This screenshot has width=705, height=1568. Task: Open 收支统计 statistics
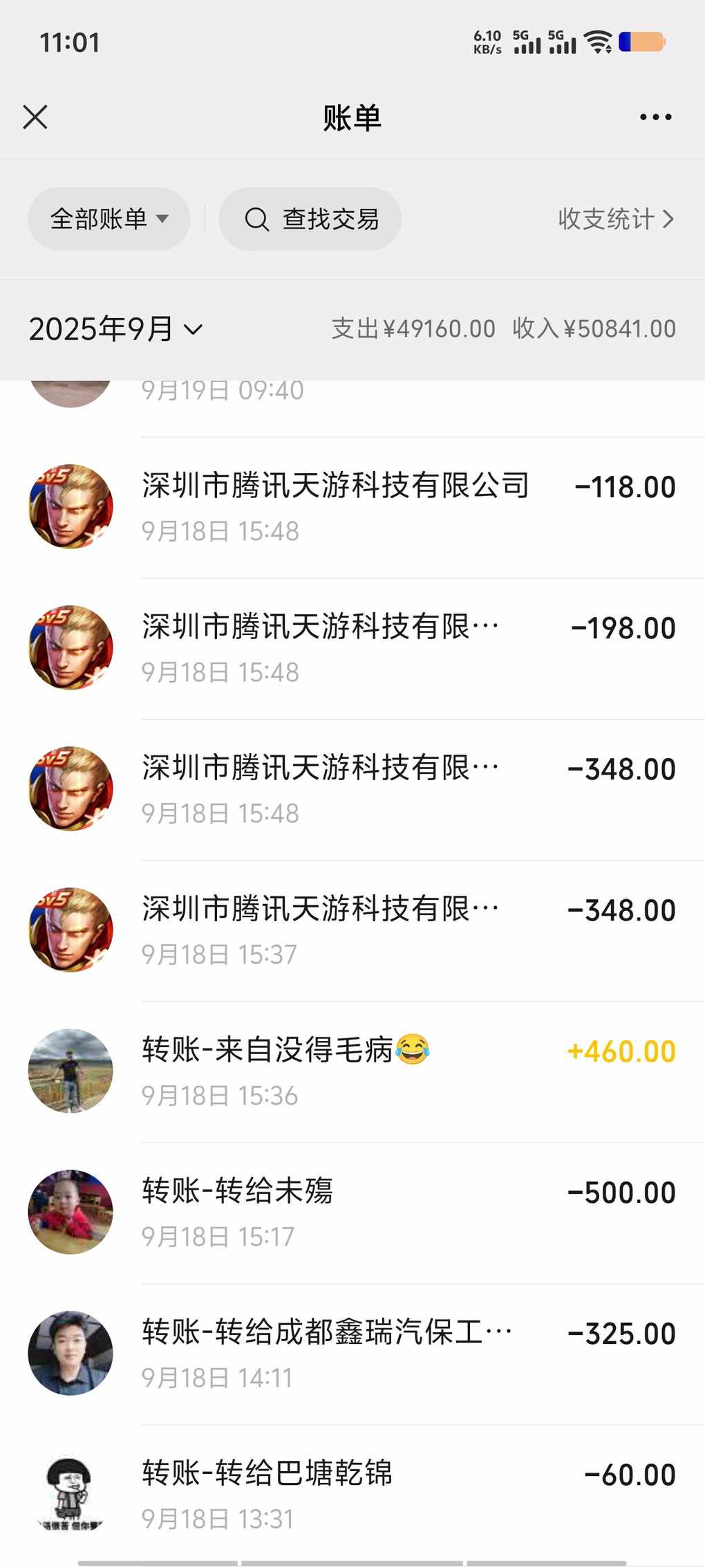pos(615,219)
